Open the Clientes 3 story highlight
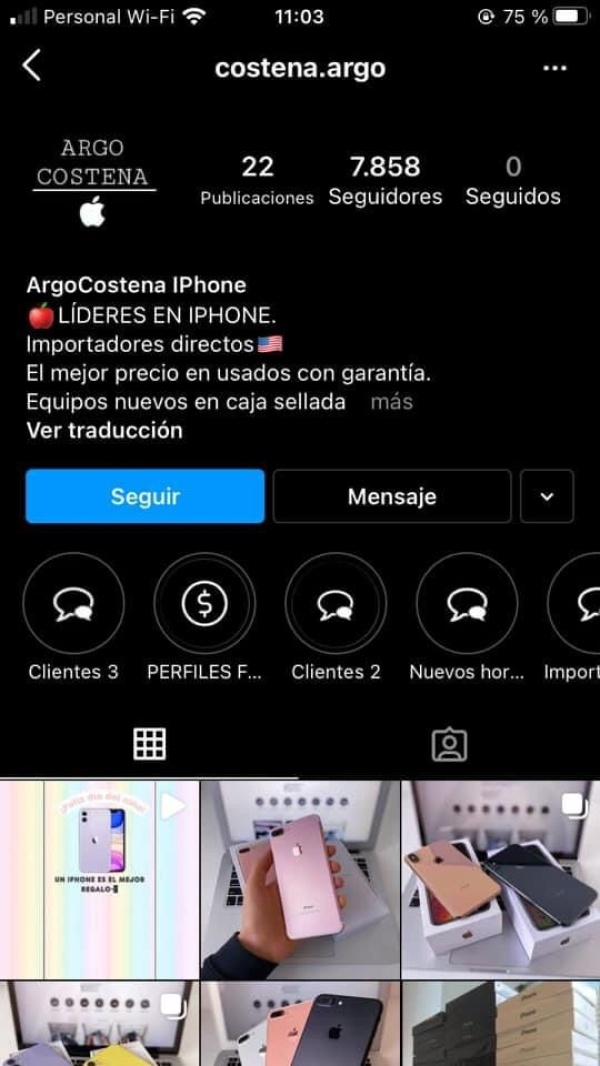 pyautogui.click(x=73, y=602)
